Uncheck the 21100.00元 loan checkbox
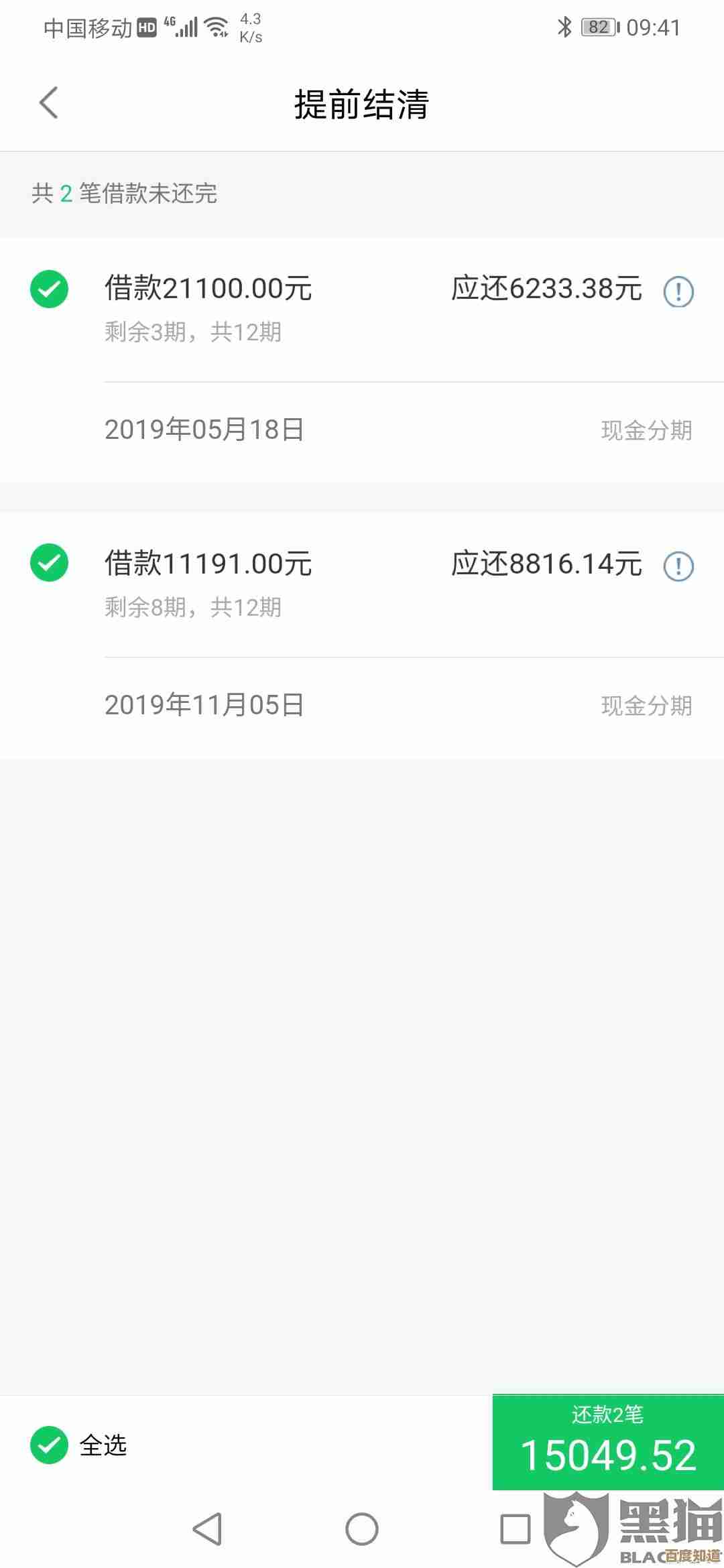 coord(50,289)
